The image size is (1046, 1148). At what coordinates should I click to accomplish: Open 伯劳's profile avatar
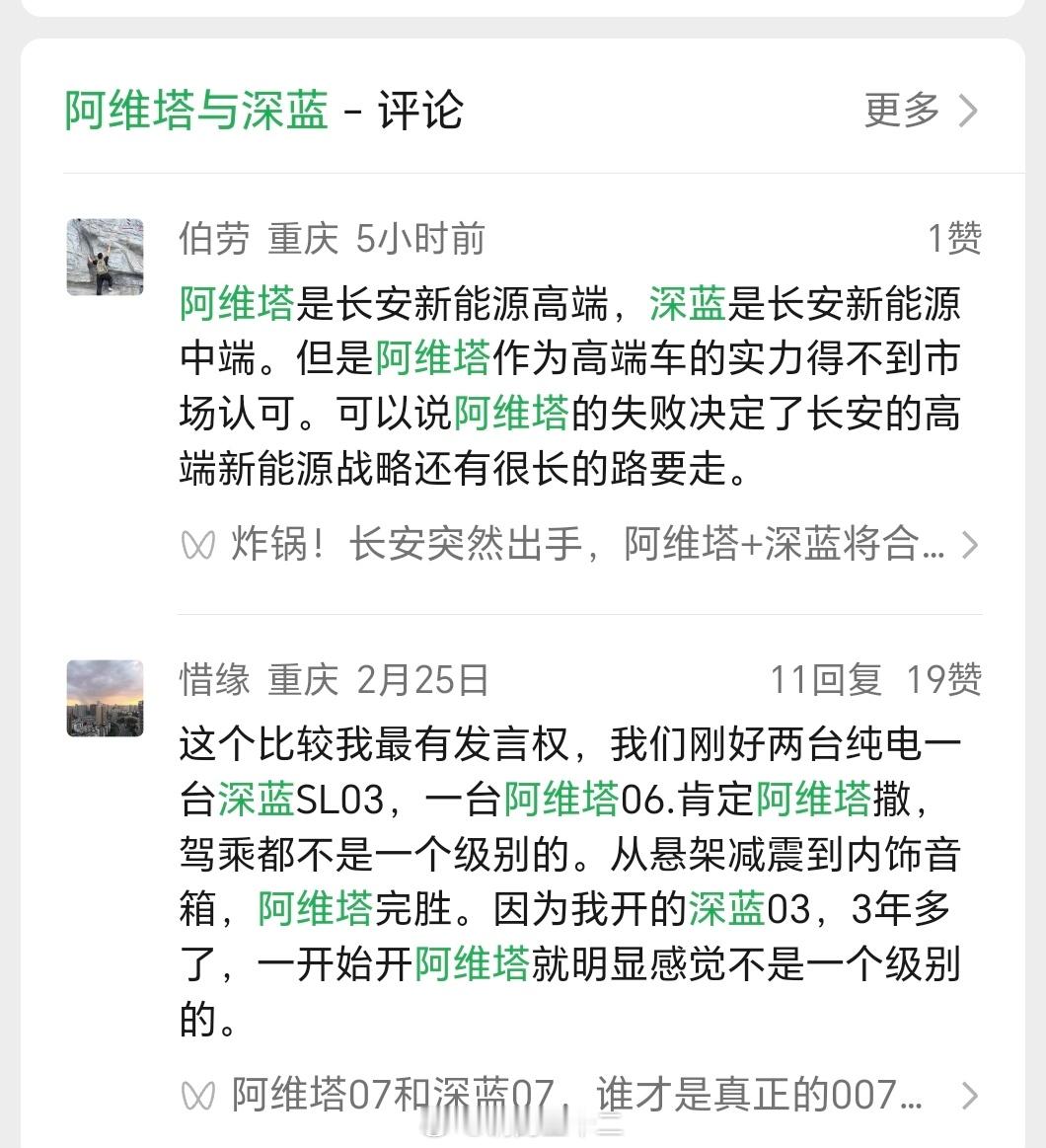104,257
